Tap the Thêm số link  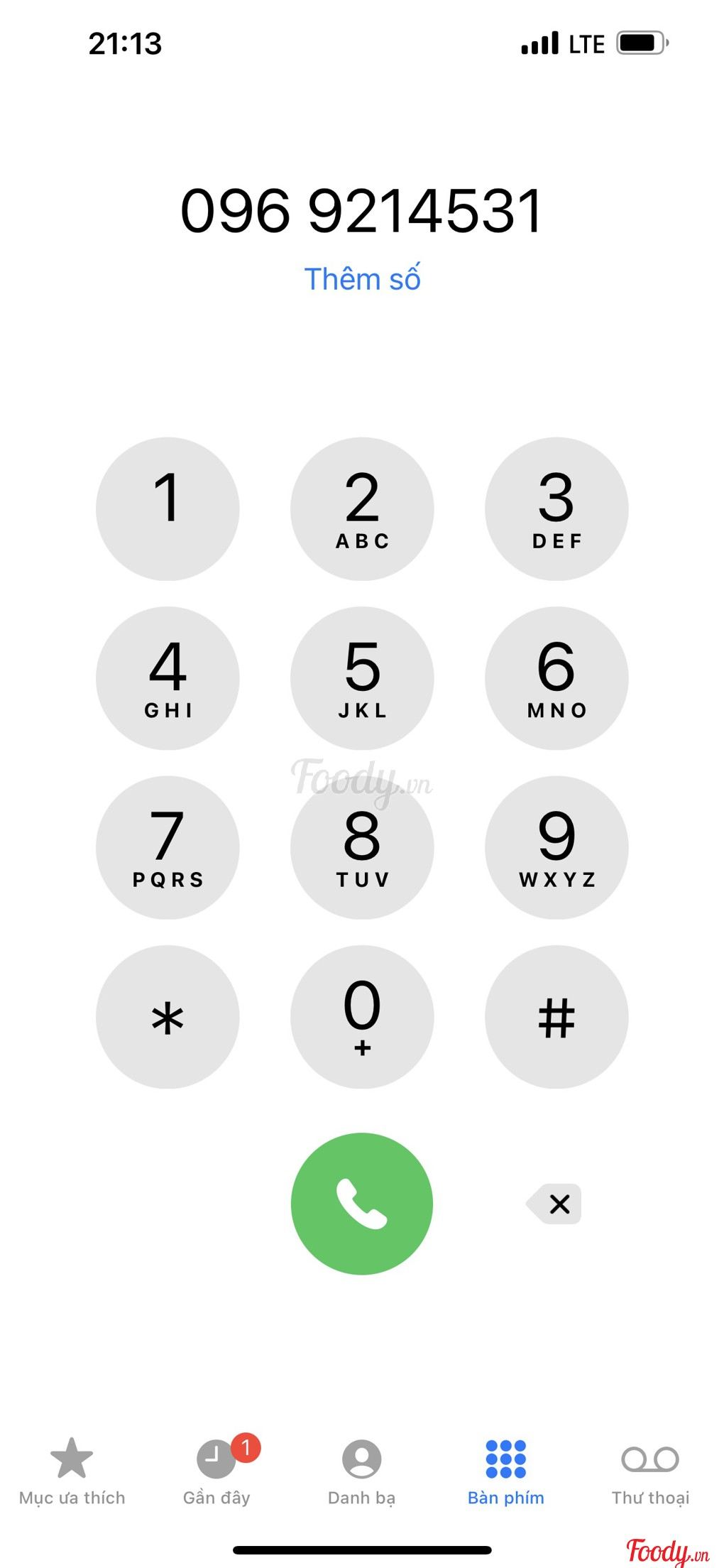(x=362, y=279)
